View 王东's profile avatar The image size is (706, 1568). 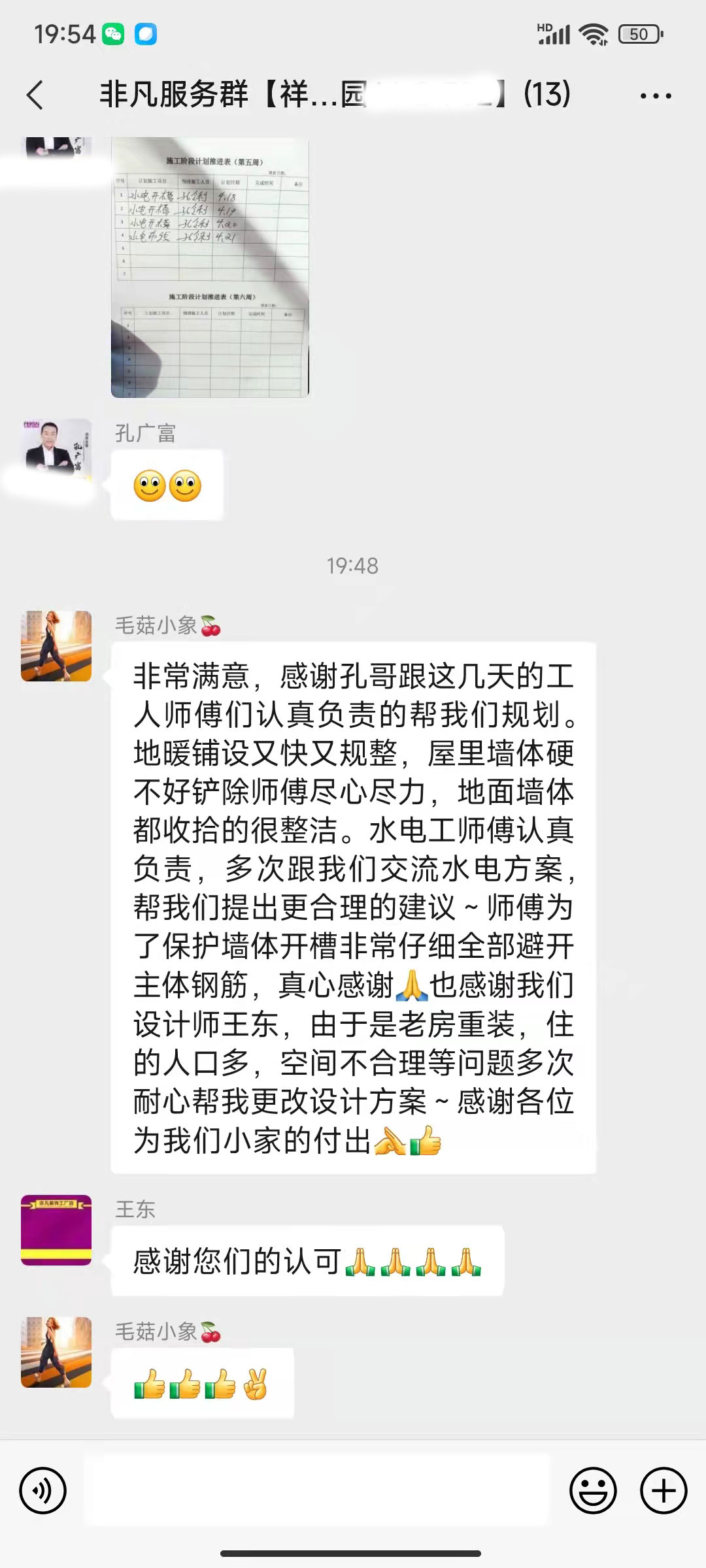[x=56, y=1230]
